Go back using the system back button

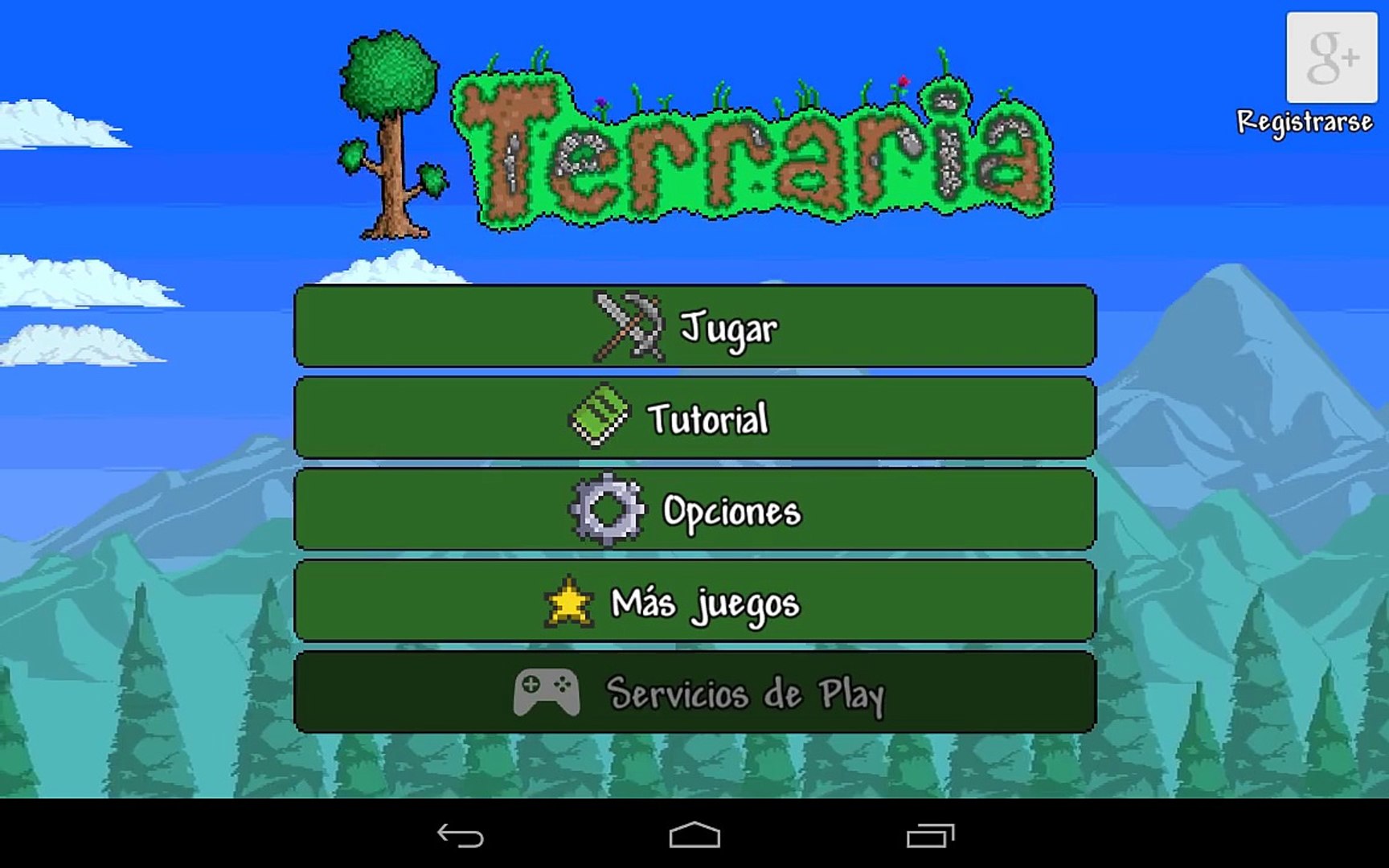461,836
